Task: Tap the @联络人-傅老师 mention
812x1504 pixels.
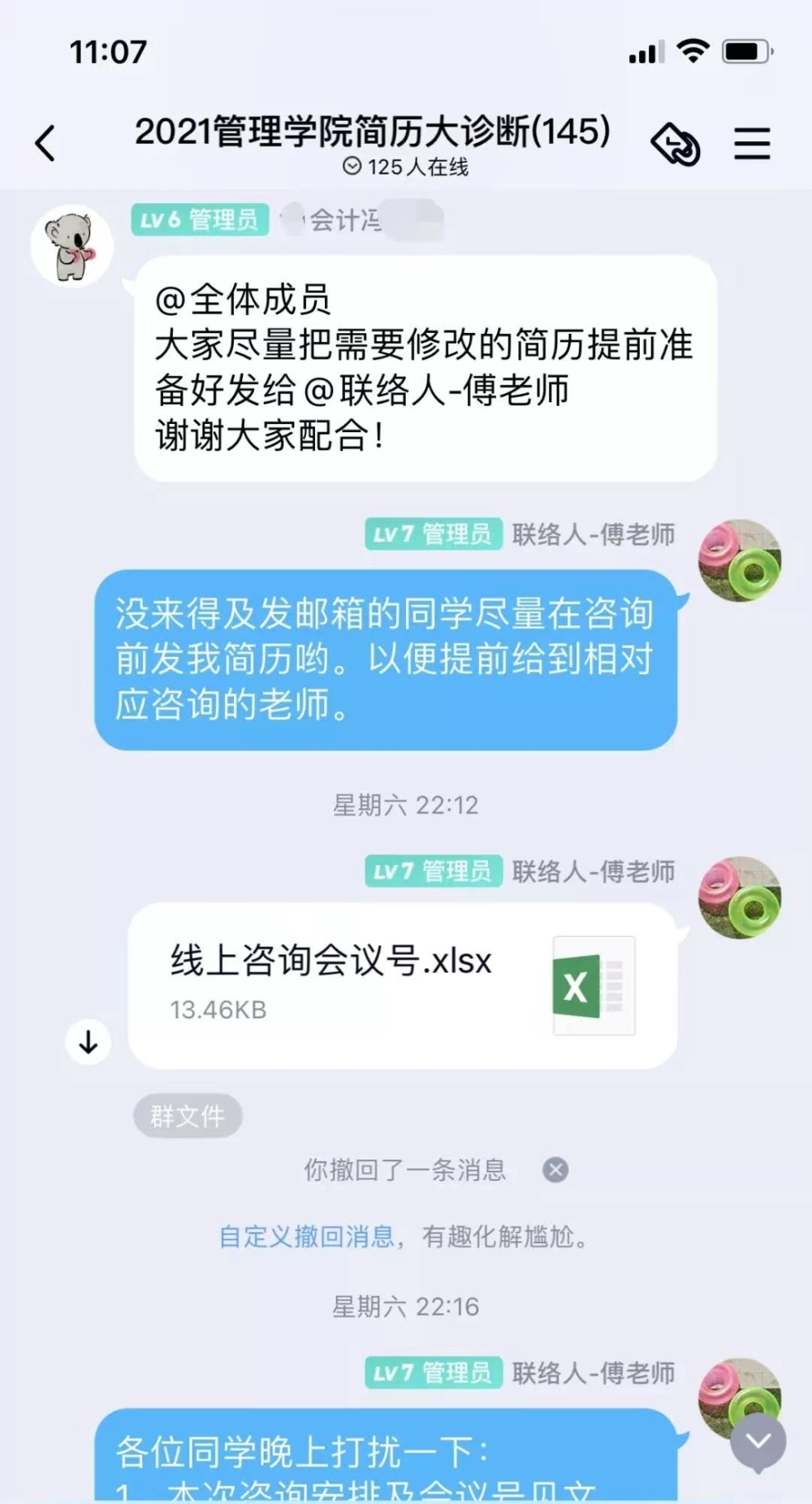Action: [437, 391]
